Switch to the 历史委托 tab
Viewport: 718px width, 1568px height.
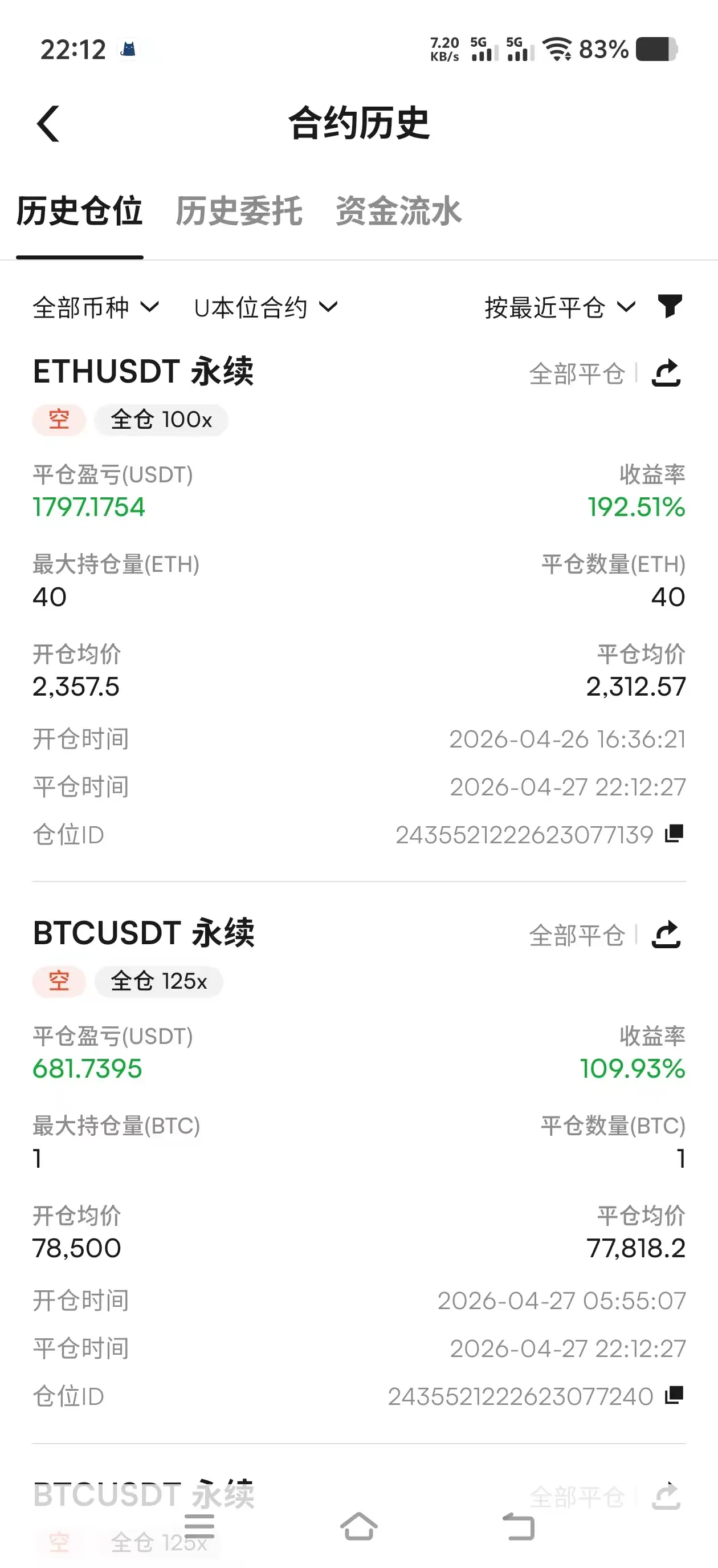(x=239, y=211)
